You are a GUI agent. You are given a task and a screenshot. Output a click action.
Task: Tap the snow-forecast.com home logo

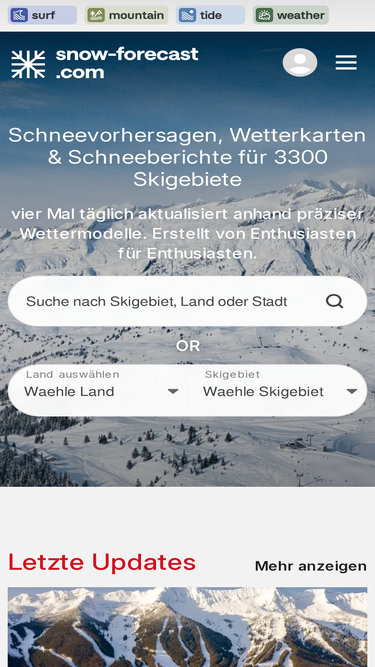pos(105,63)
